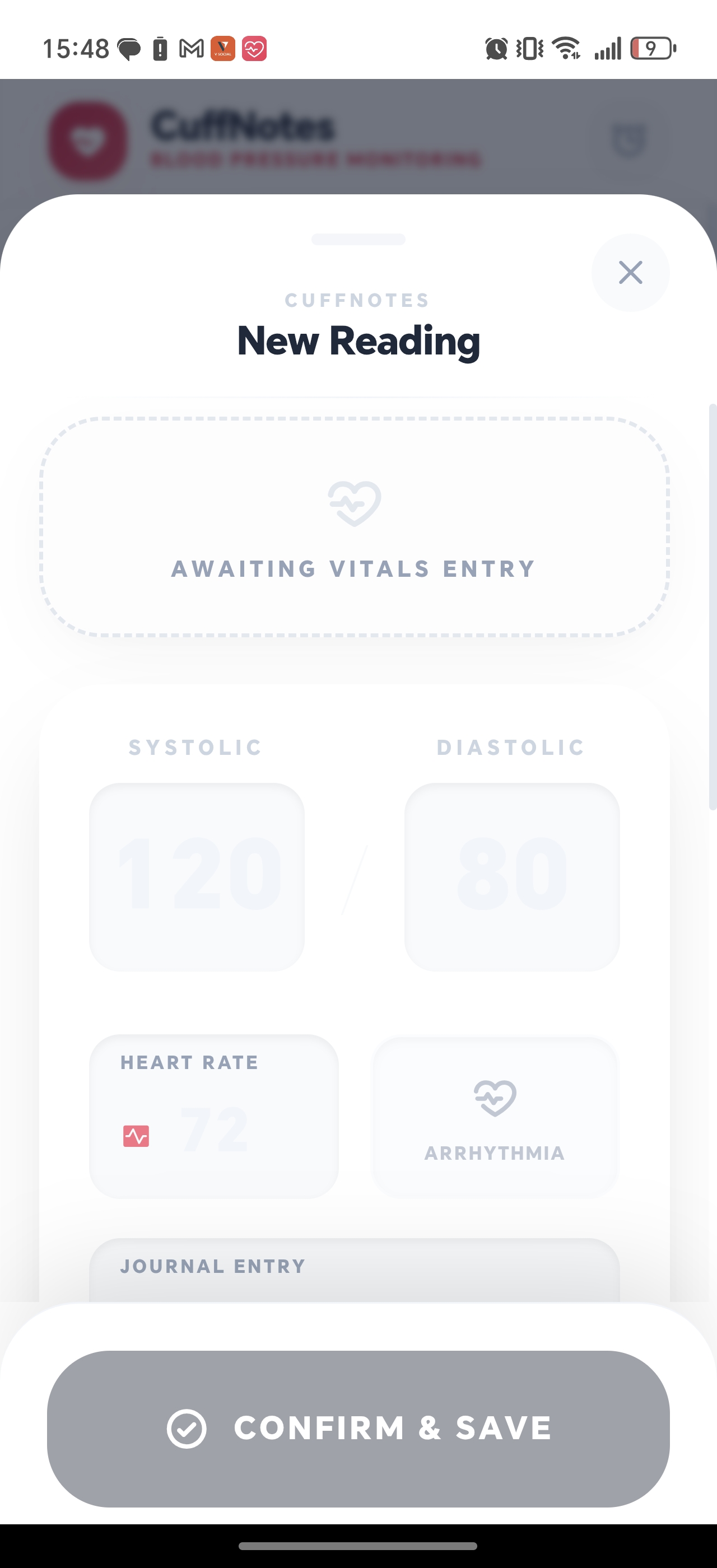This screenshot has height=1568, width=717.
Task: Tap the heartbeat icon in Awaiting Vitals Entry
Action: 357,502
